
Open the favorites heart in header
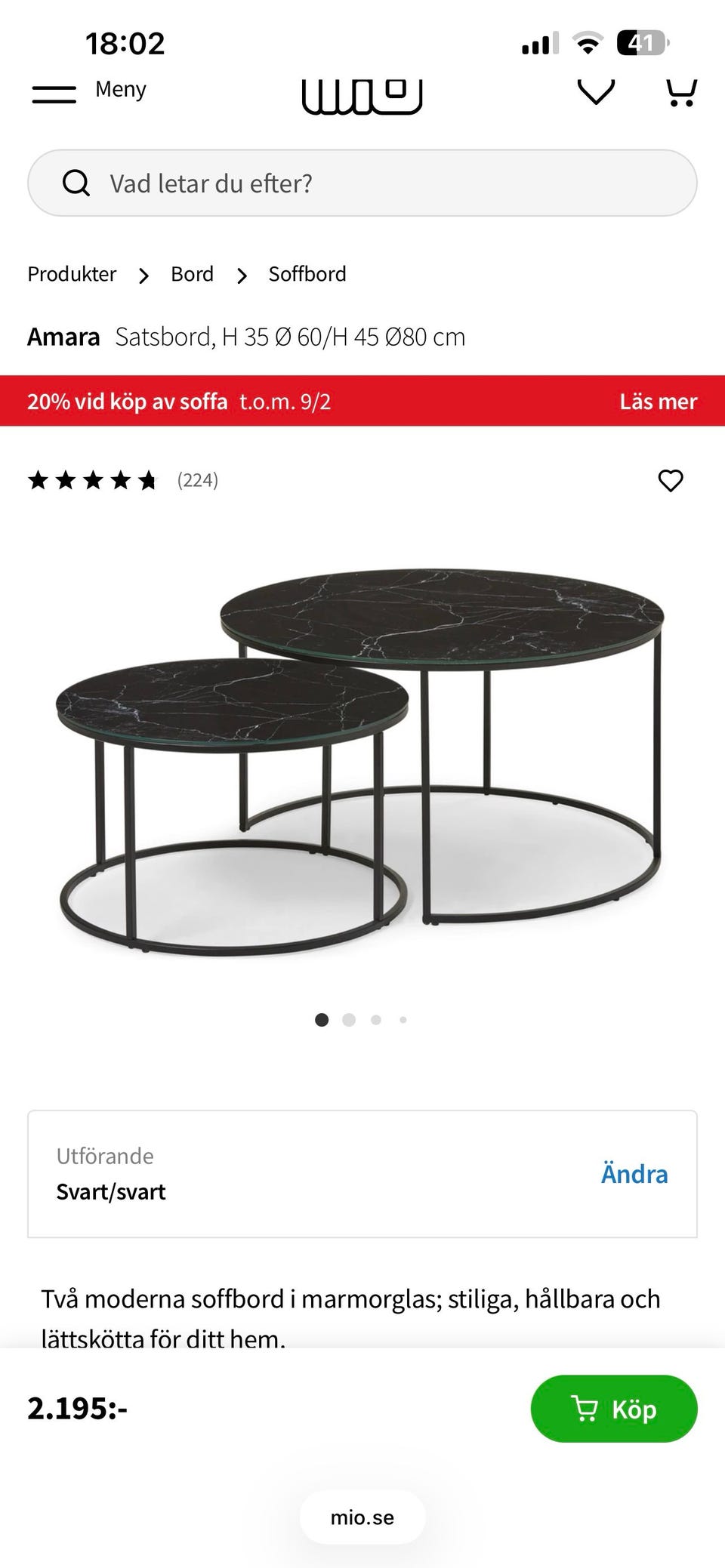click(596, 92)
